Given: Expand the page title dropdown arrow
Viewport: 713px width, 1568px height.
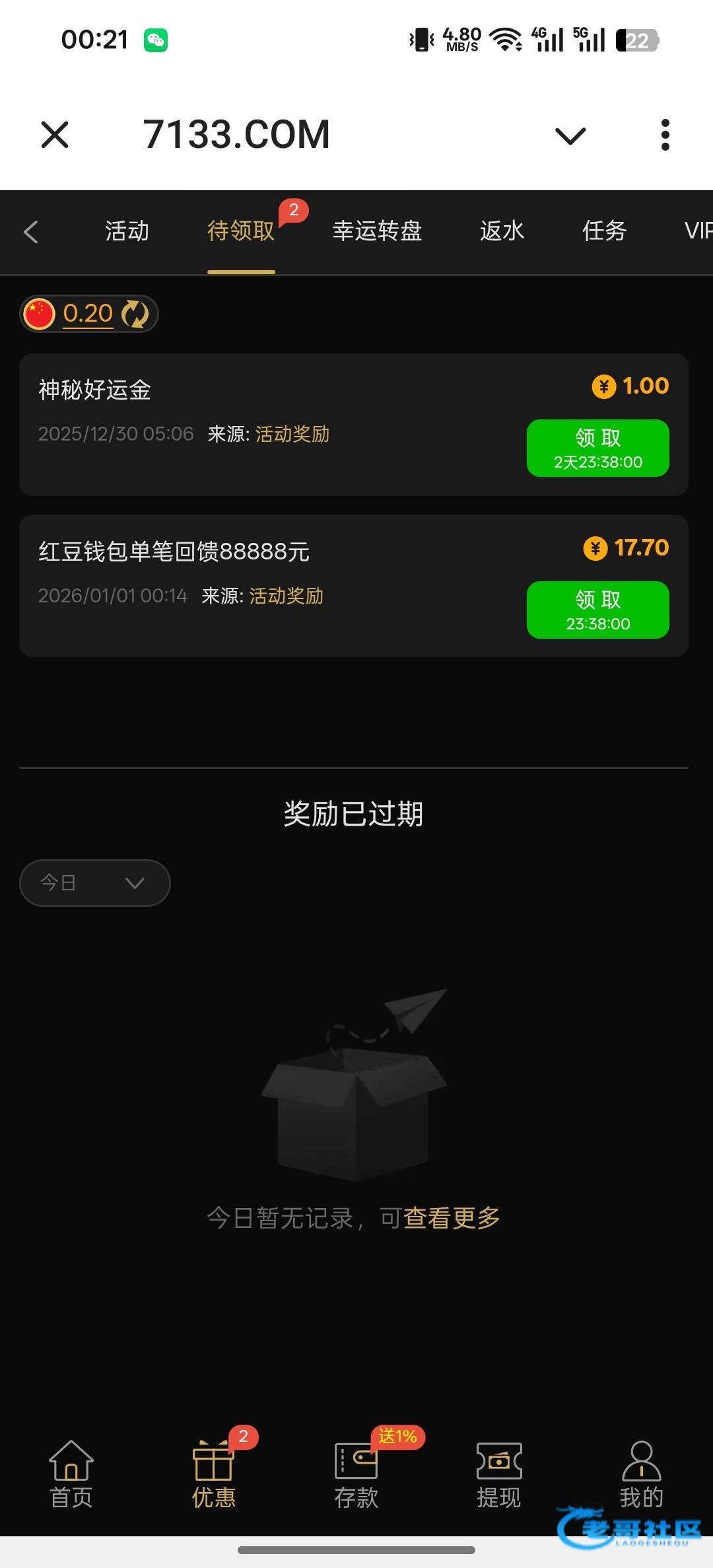Looking at the screenshot, I should click(x=570, y=135).
